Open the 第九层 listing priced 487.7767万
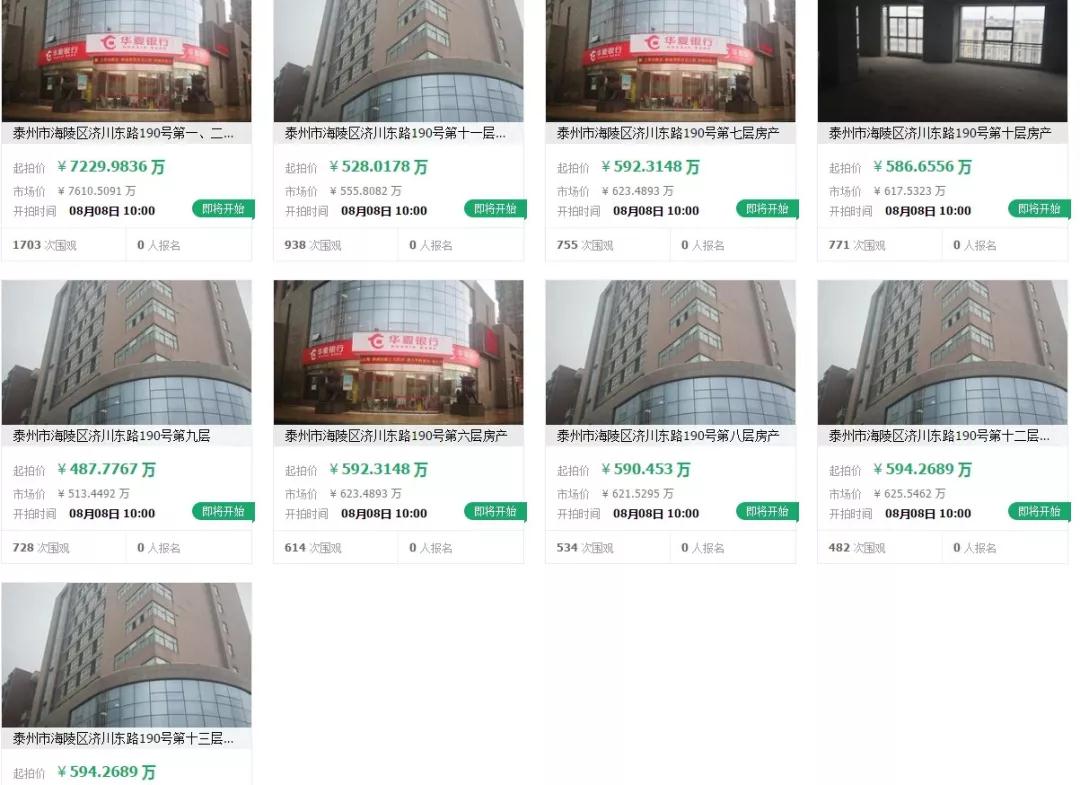This screenshot has width=1080, height=785. (x=112, y=435)
